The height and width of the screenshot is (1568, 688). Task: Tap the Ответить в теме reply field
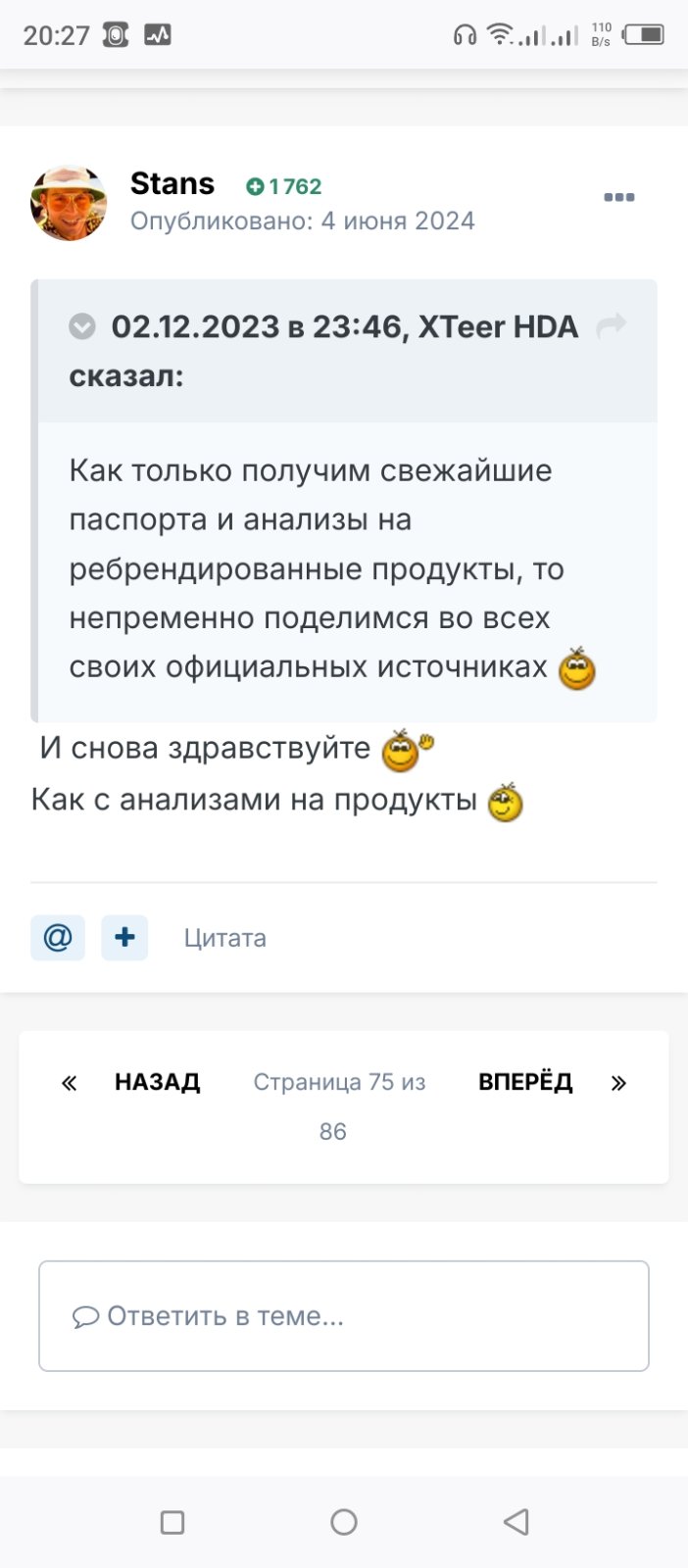coord(344,1316)
